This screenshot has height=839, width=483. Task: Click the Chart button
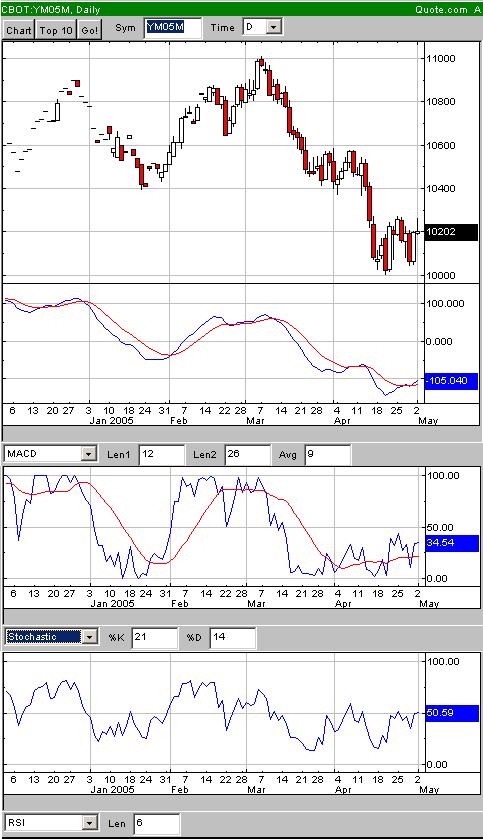pos(19,30)
